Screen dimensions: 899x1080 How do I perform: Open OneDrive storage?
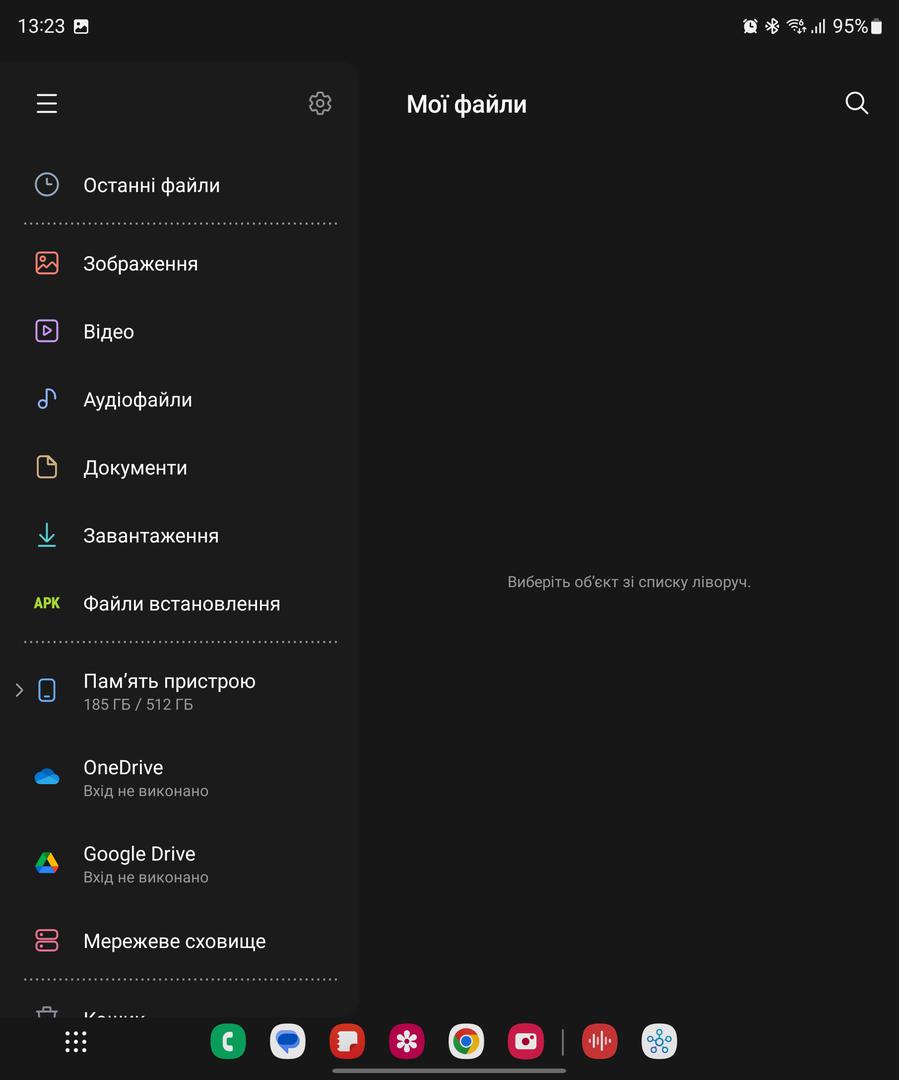click(x=180, y=778)
